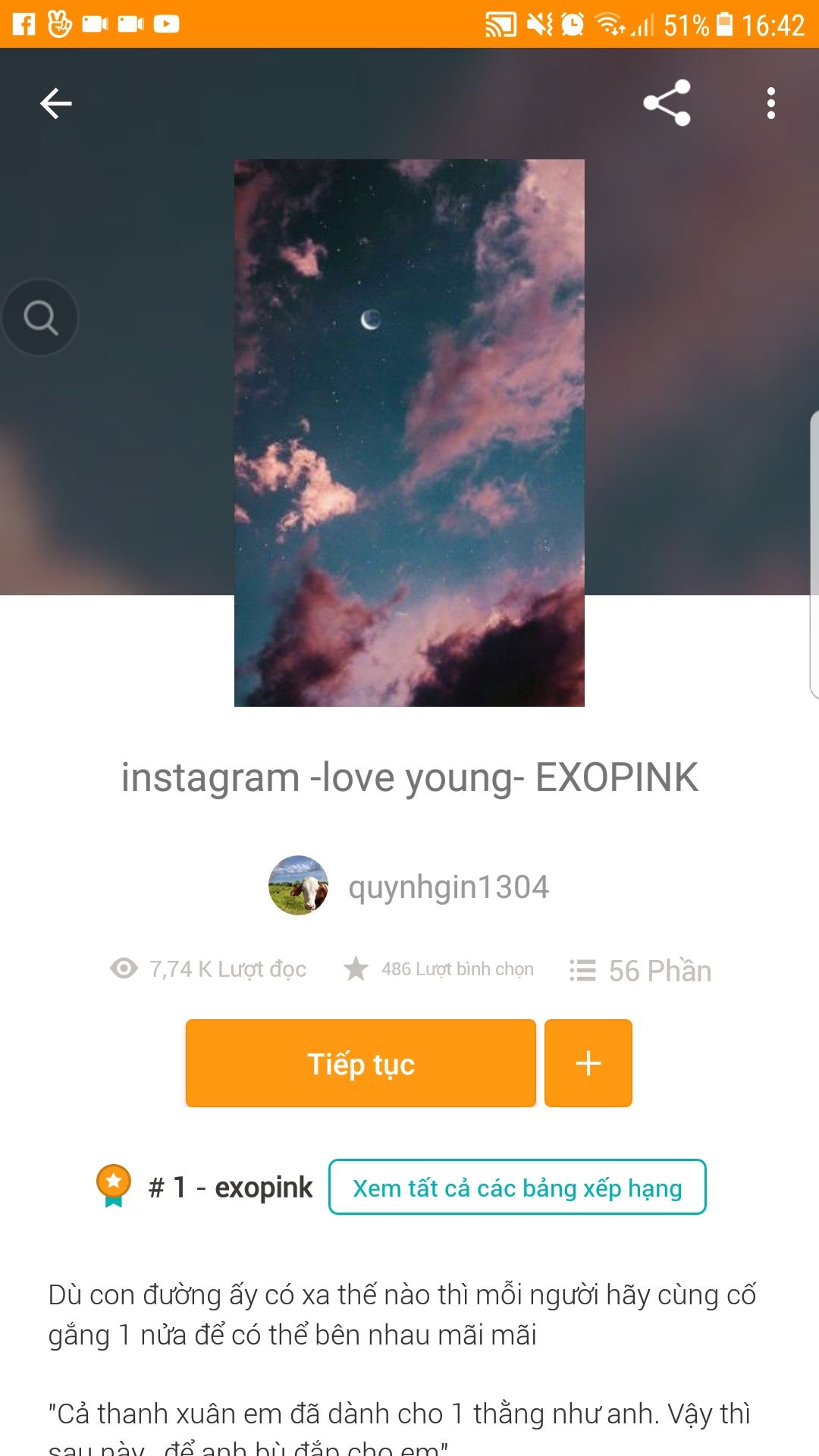The image size is (819, 1456).
Task: Tap Tiếp tục to continue reading
Action: [x=361, y=1063]
